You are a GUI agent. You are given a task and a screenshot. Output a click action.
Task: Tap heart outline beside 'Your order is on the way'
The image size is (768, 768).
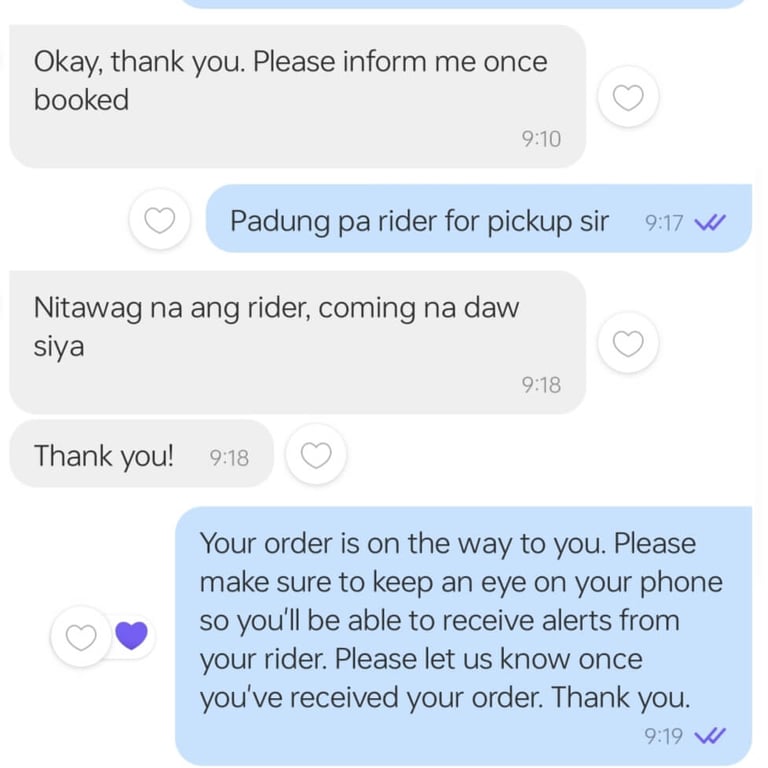81,636
